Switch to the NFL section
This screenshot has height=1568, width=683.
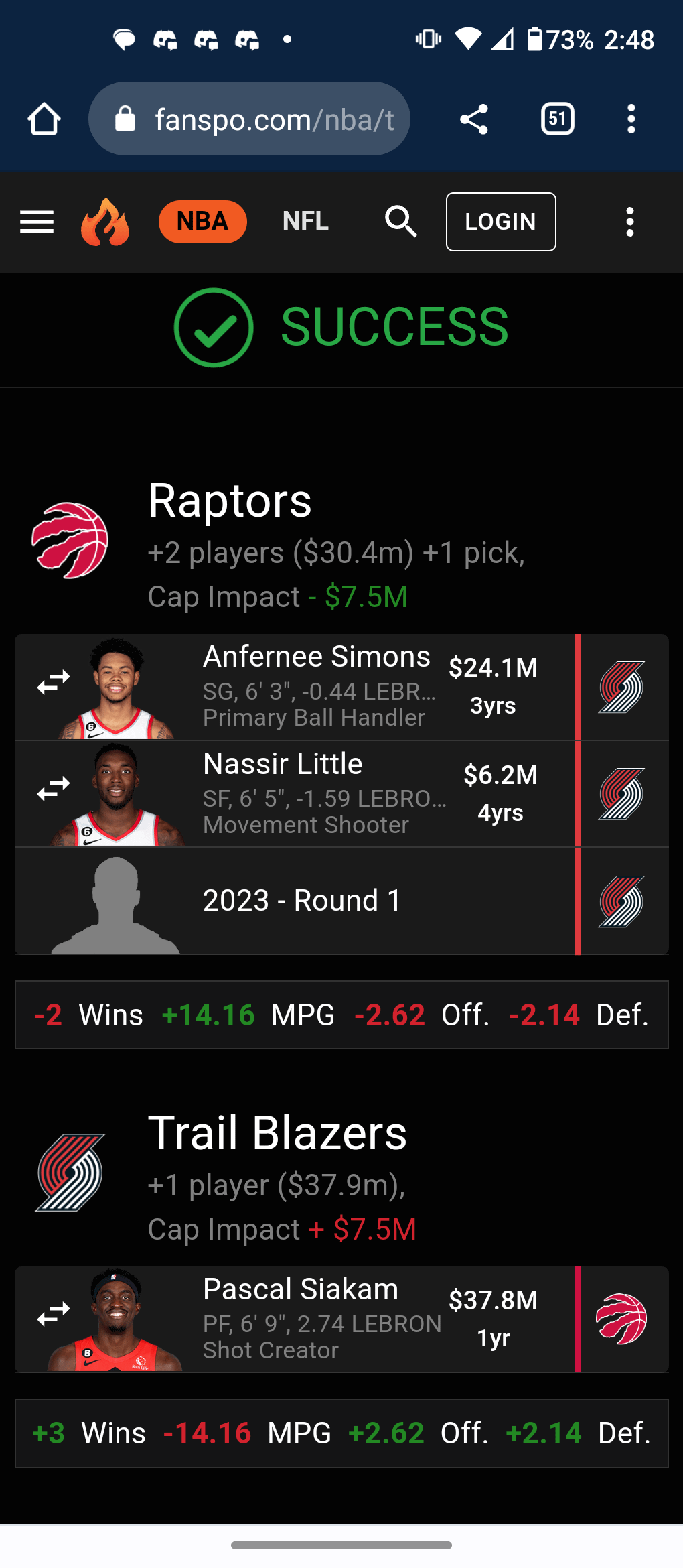(305, 222)
